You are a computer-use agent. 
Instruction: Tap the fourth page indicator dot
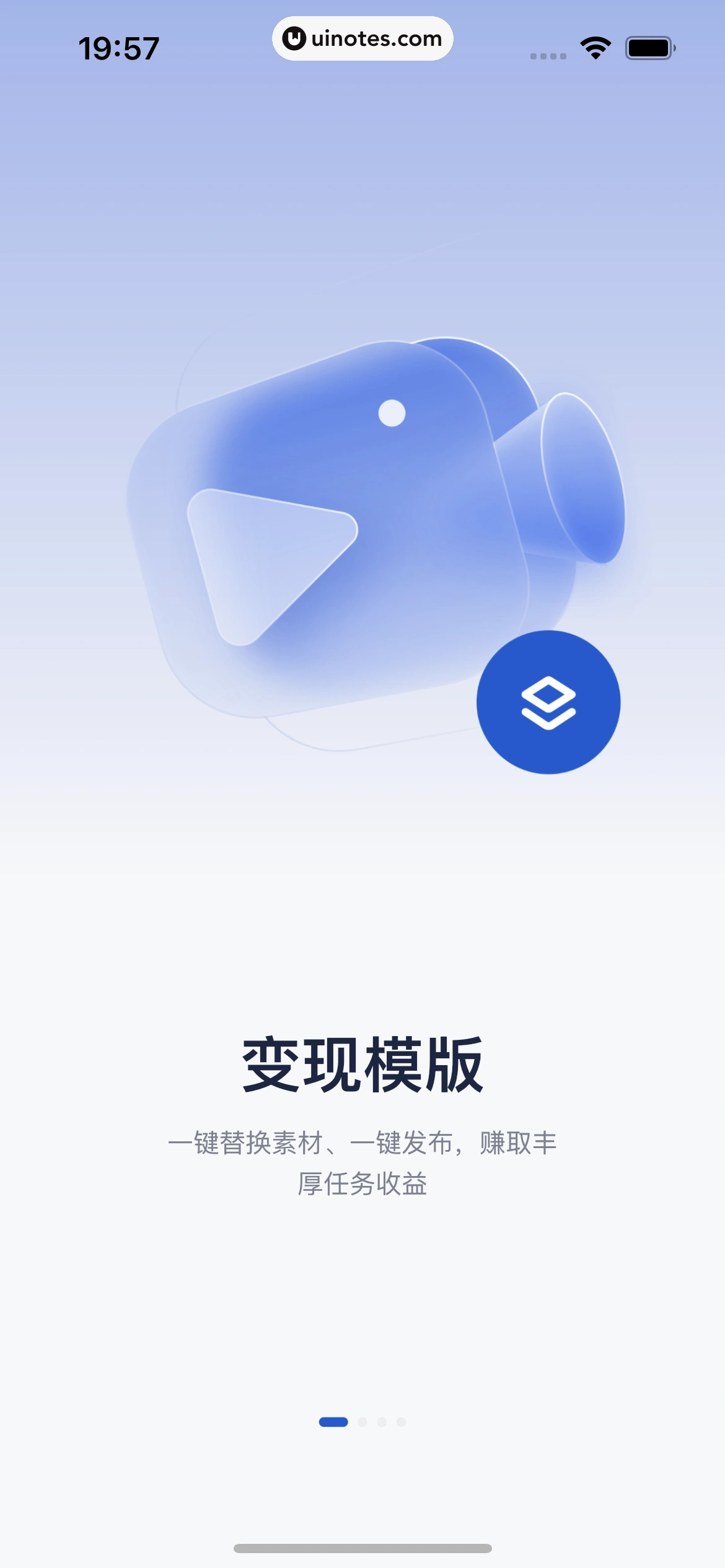(401, 1422)
